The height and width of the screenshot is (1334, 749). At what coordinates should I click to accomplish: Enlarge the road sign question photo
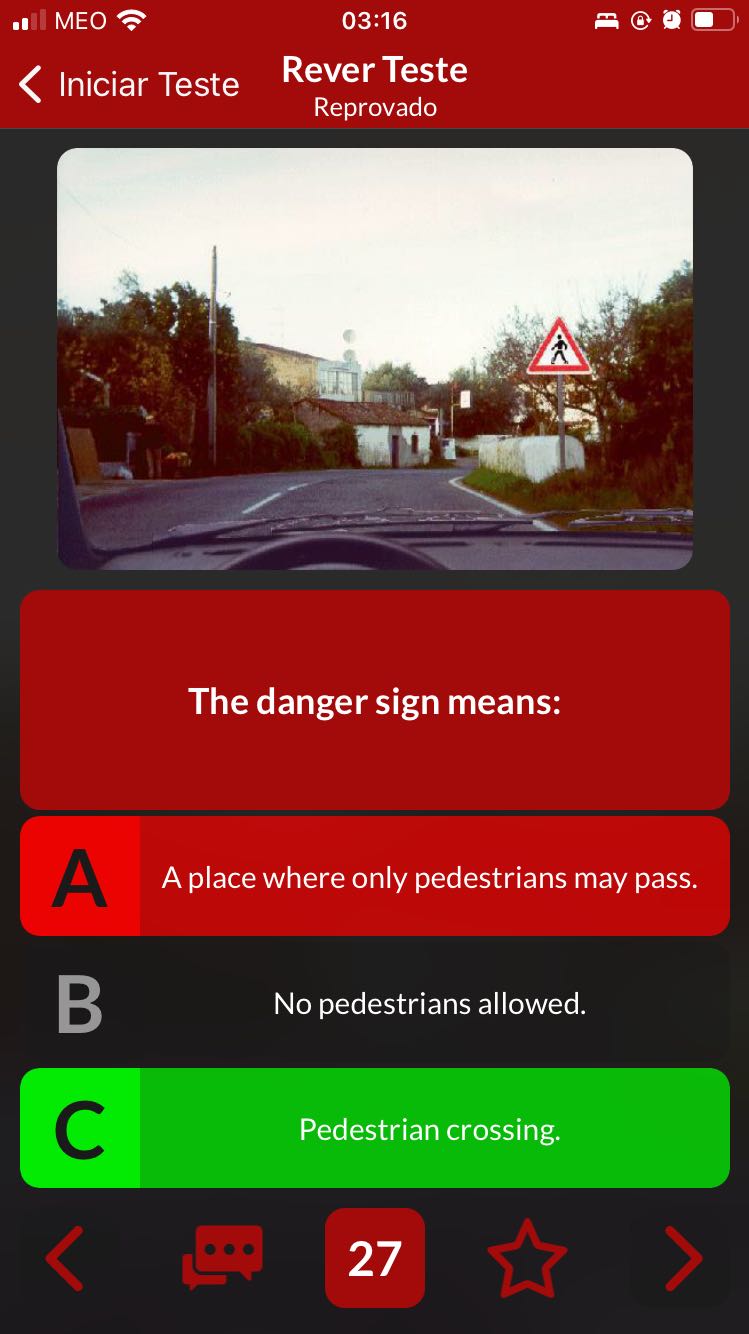coord(374,358)
